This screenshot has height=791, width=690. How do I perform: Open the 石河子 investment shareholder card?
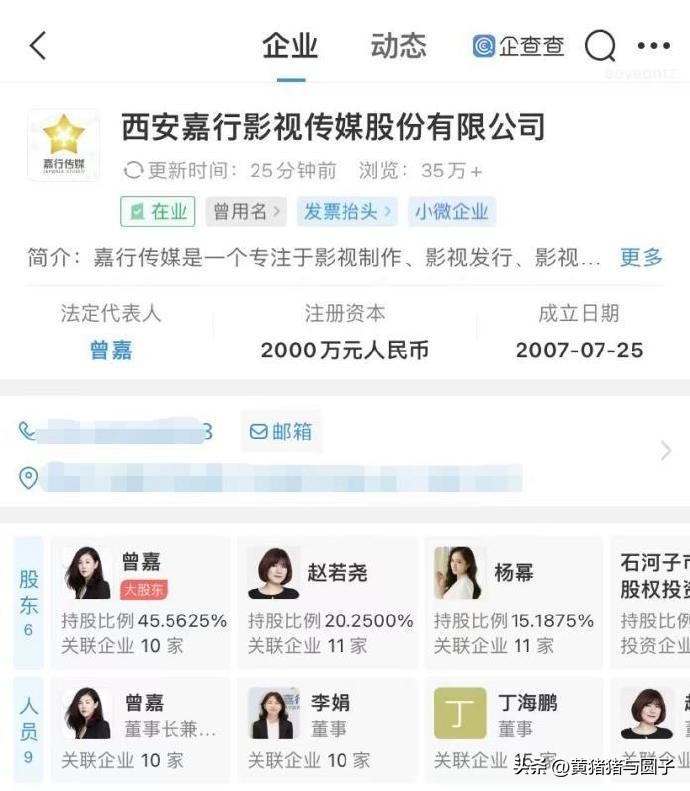652,602
